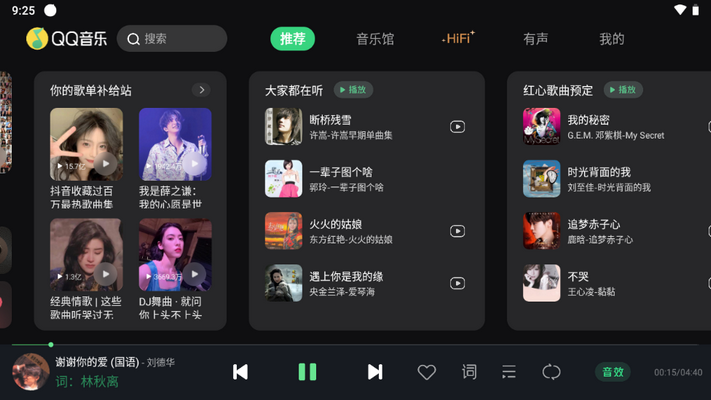711x400 pixels.
Task: Open the 搜索 search box
Action: pyautogui.click(x=172, y=39)
